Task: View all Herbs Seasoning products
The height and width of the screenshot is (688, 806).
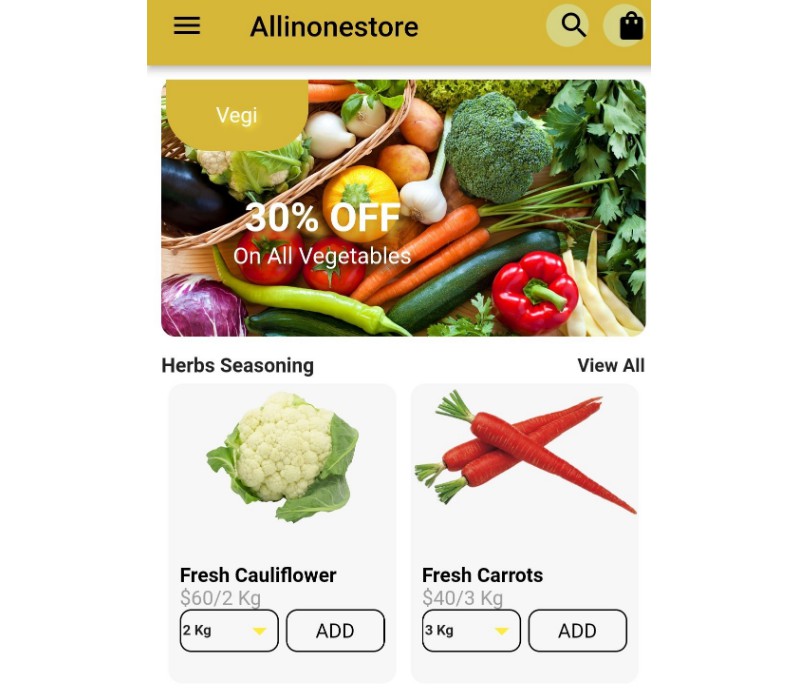Action: point(610,365)
